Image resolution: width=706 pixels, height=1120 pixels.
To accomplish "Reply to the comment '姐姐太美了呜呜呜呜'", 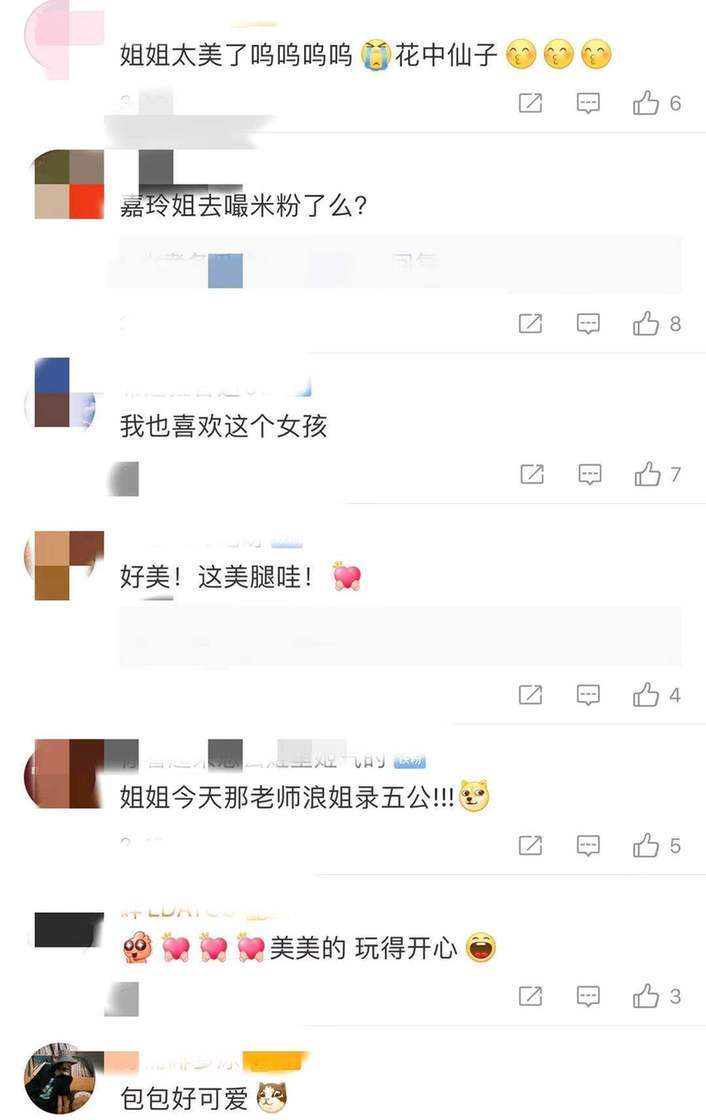I will 588,103.
